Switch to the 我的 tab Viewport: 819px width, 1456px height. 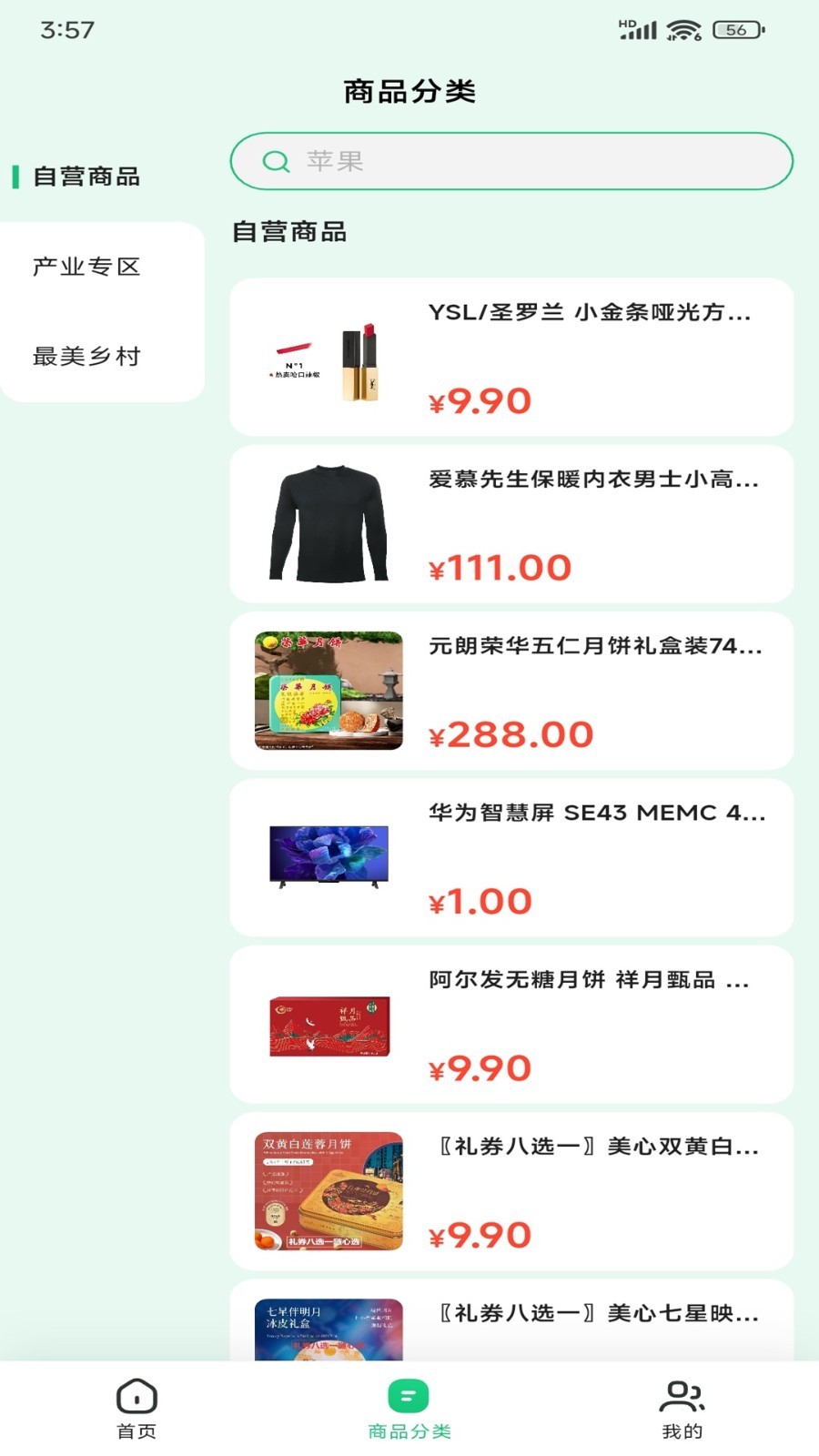click(x=682, y=1409)
